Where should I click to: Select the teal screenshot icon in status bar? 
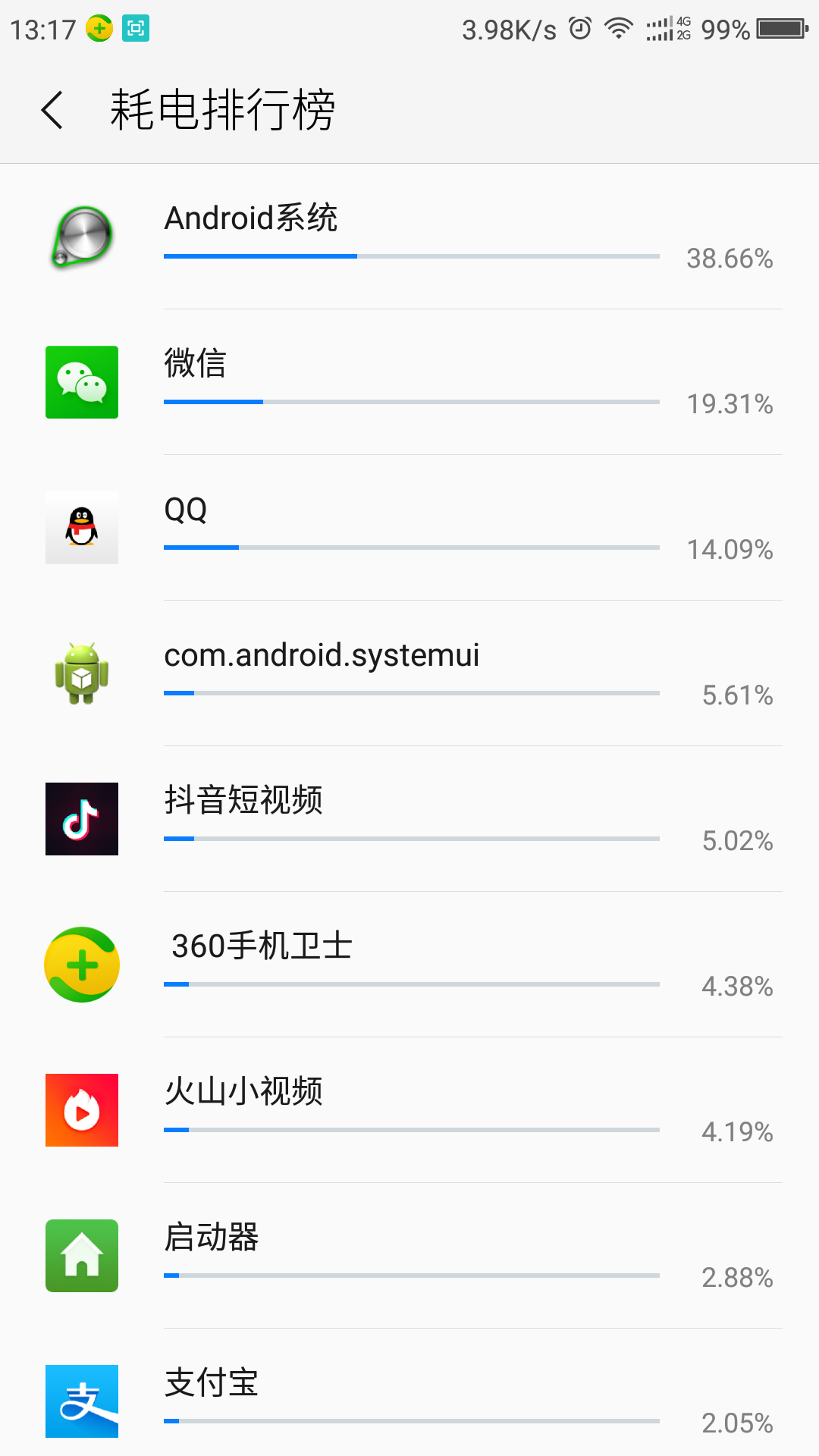tap(135, 29)
